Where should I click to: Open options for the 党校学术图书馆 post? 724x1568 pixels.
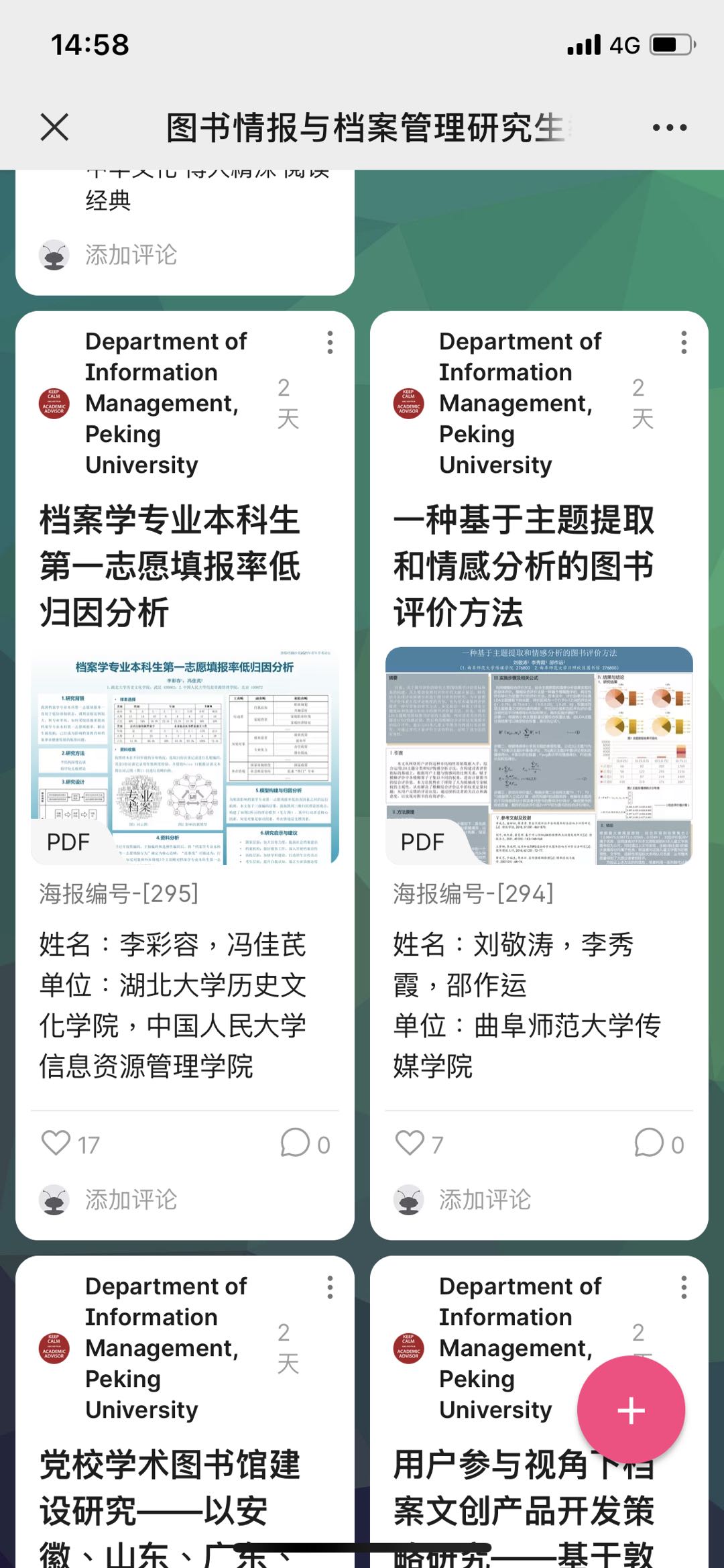(330, 1288)
